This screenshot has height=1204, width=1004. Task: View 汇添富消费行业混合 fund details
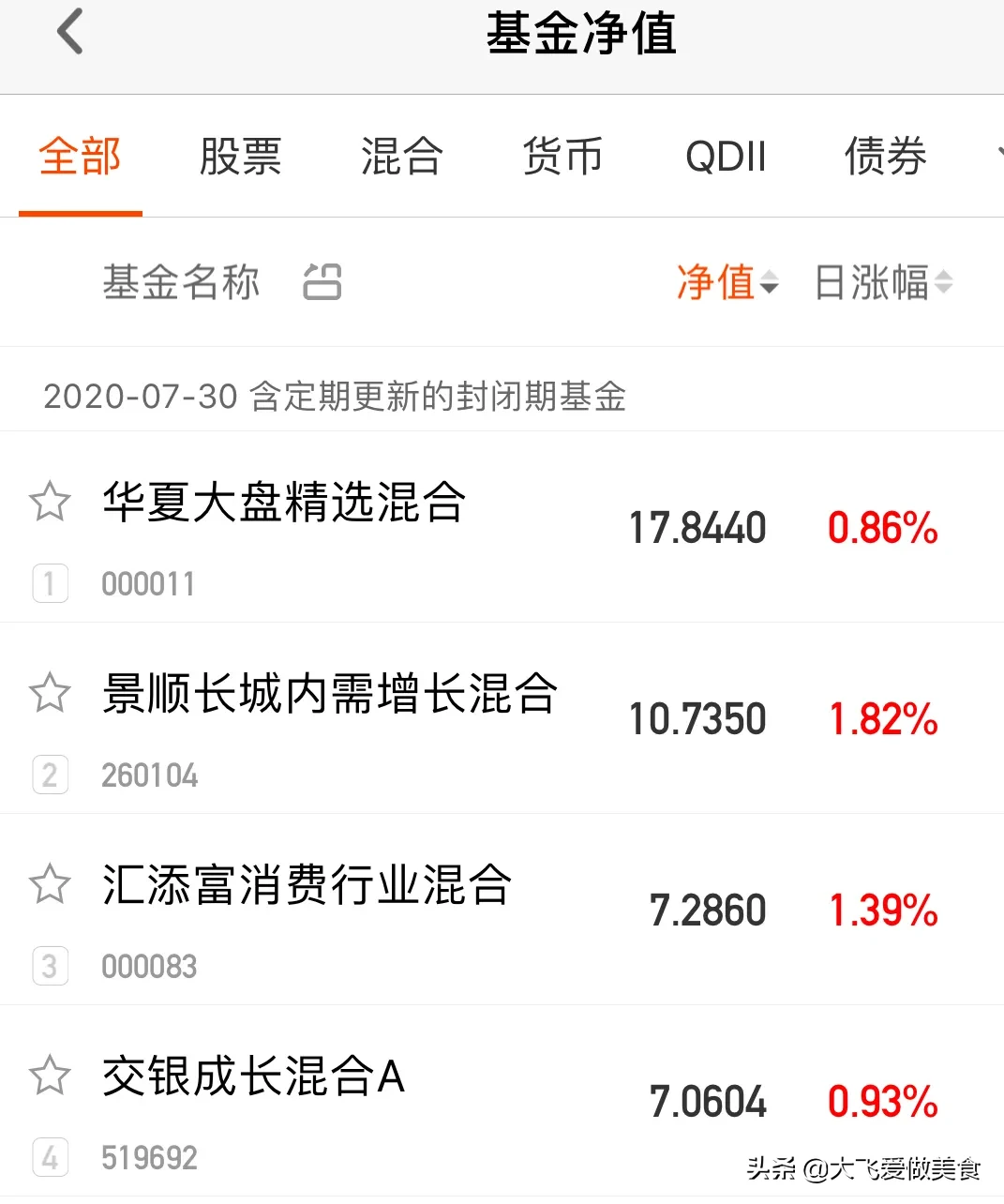(x=307, y=885)
